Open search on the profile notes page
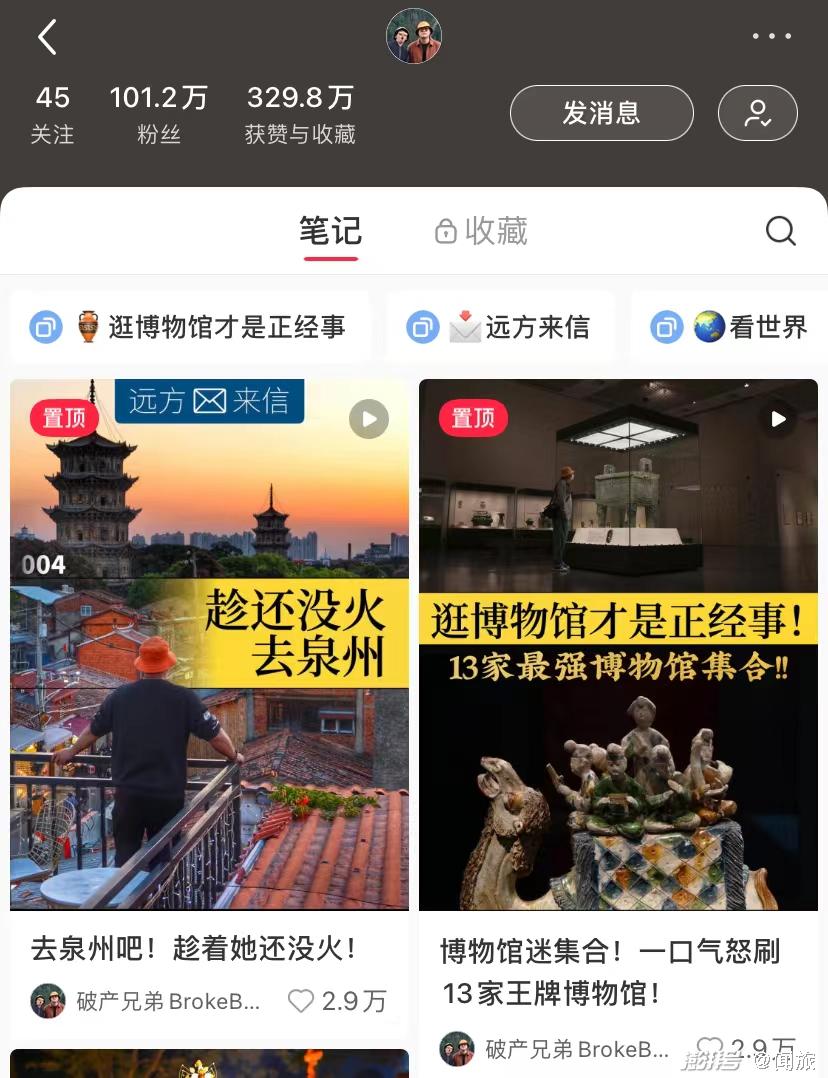Viewport: 828px width, 1078px height. (x=780, y=230)
